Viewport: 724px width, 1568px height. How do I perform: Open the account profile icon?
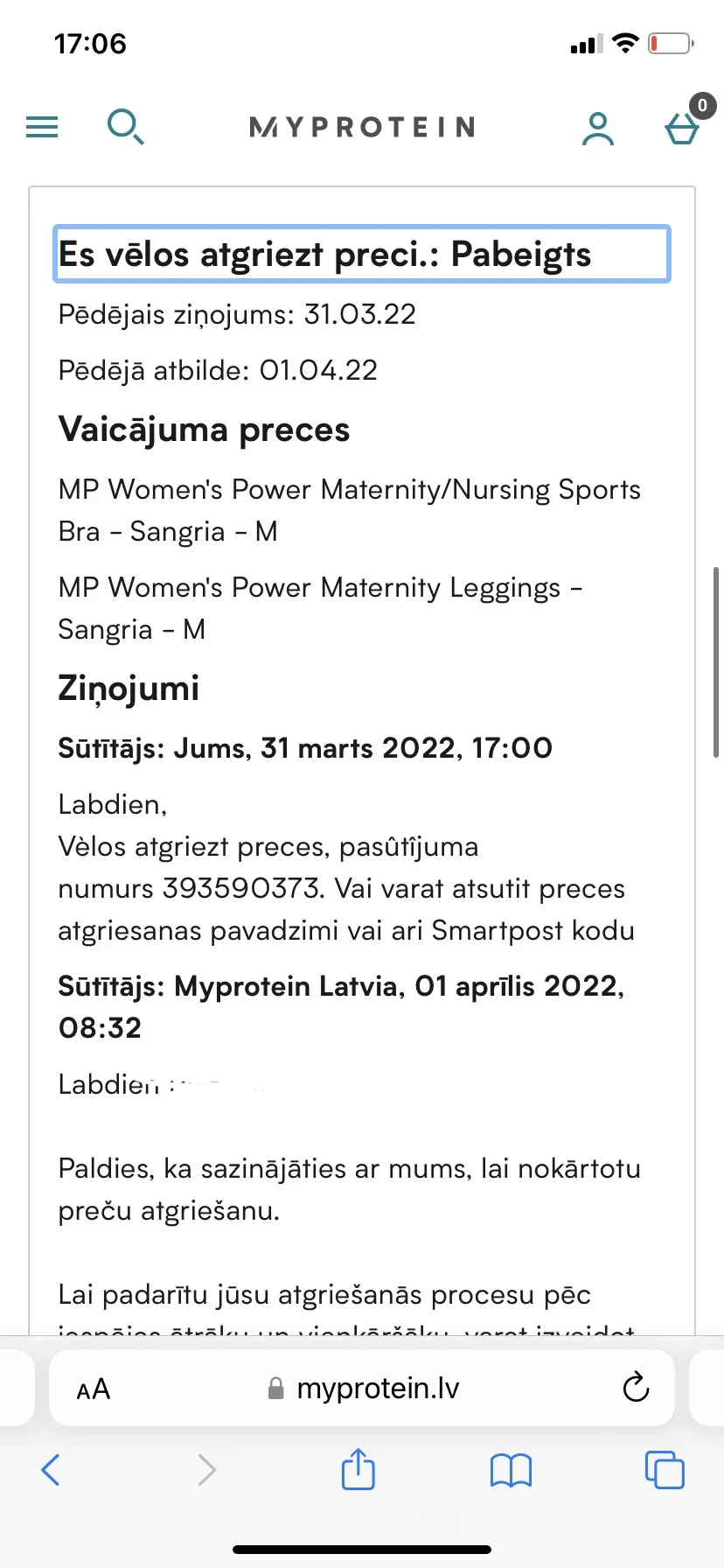pyautogui.click(x=598, y=129)
